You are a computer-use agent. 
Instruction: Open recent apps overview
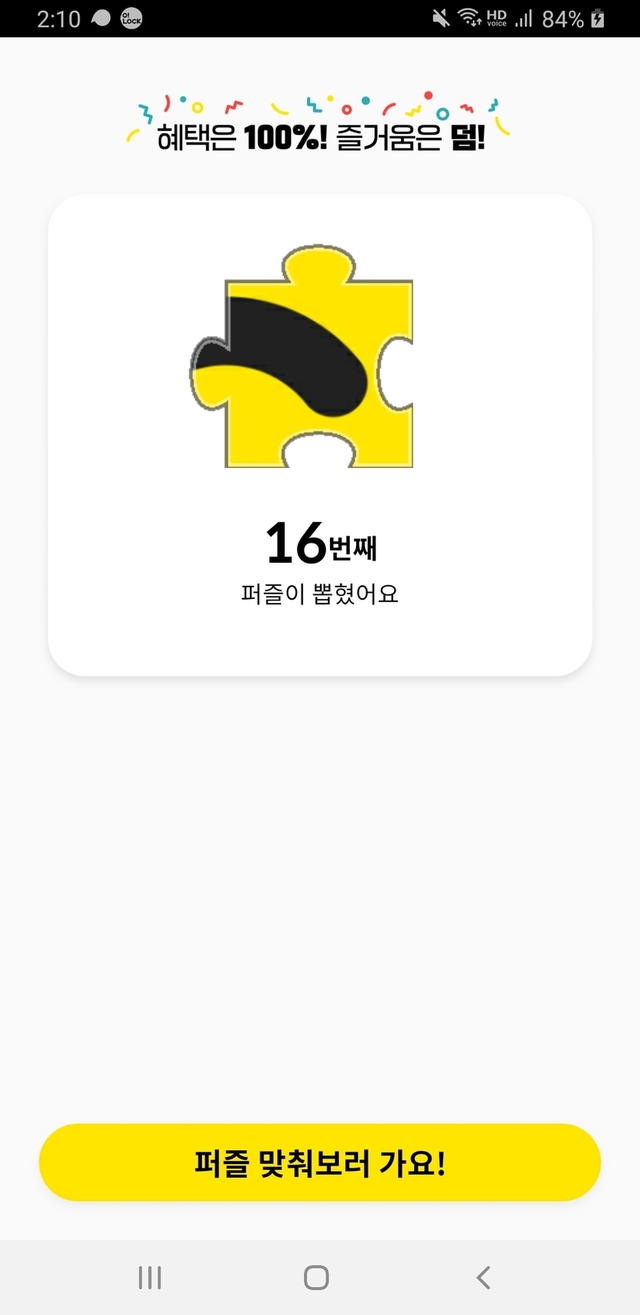click(150, 1277)
